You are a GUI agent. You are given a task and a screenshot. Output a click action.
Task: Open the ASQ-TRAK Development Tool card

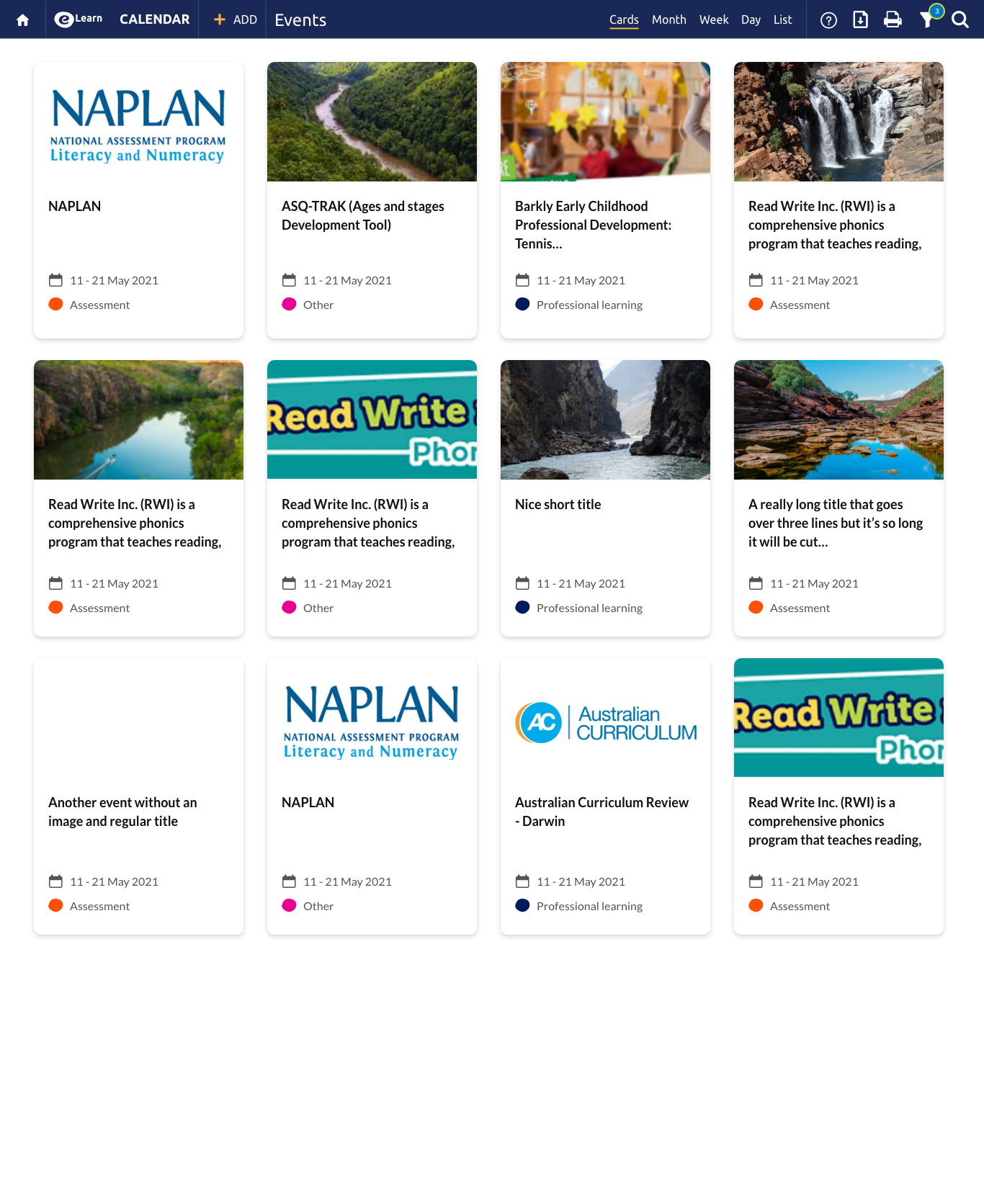pos(372,215)
